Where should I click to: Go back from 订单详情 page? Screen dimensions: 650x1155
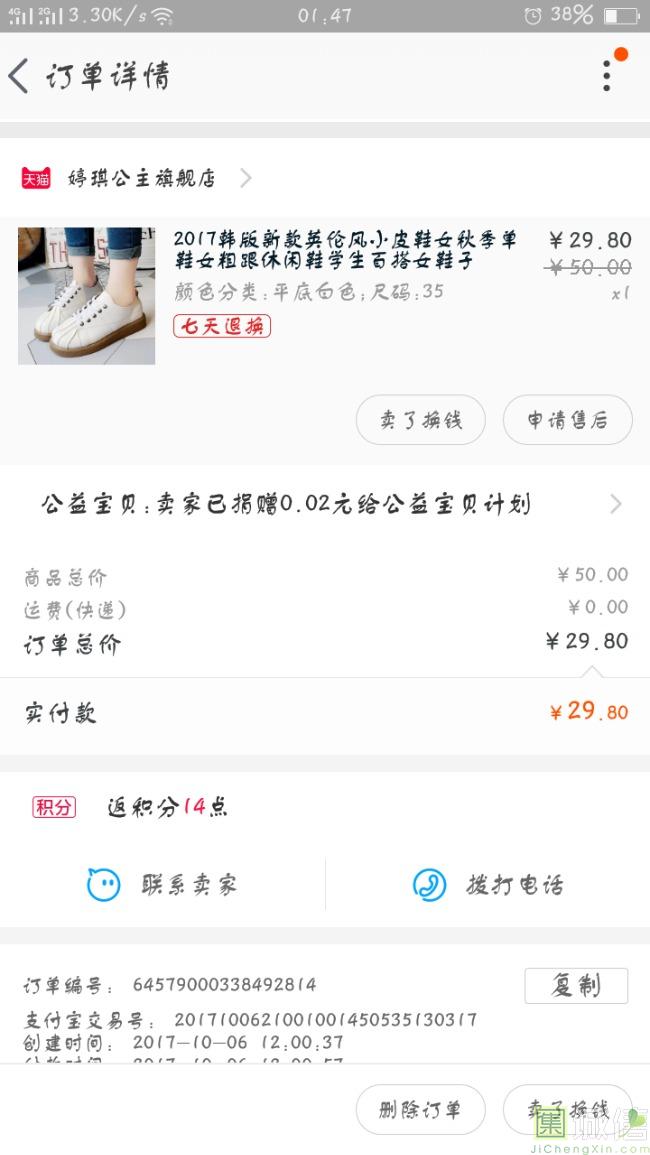pos(20,76)
